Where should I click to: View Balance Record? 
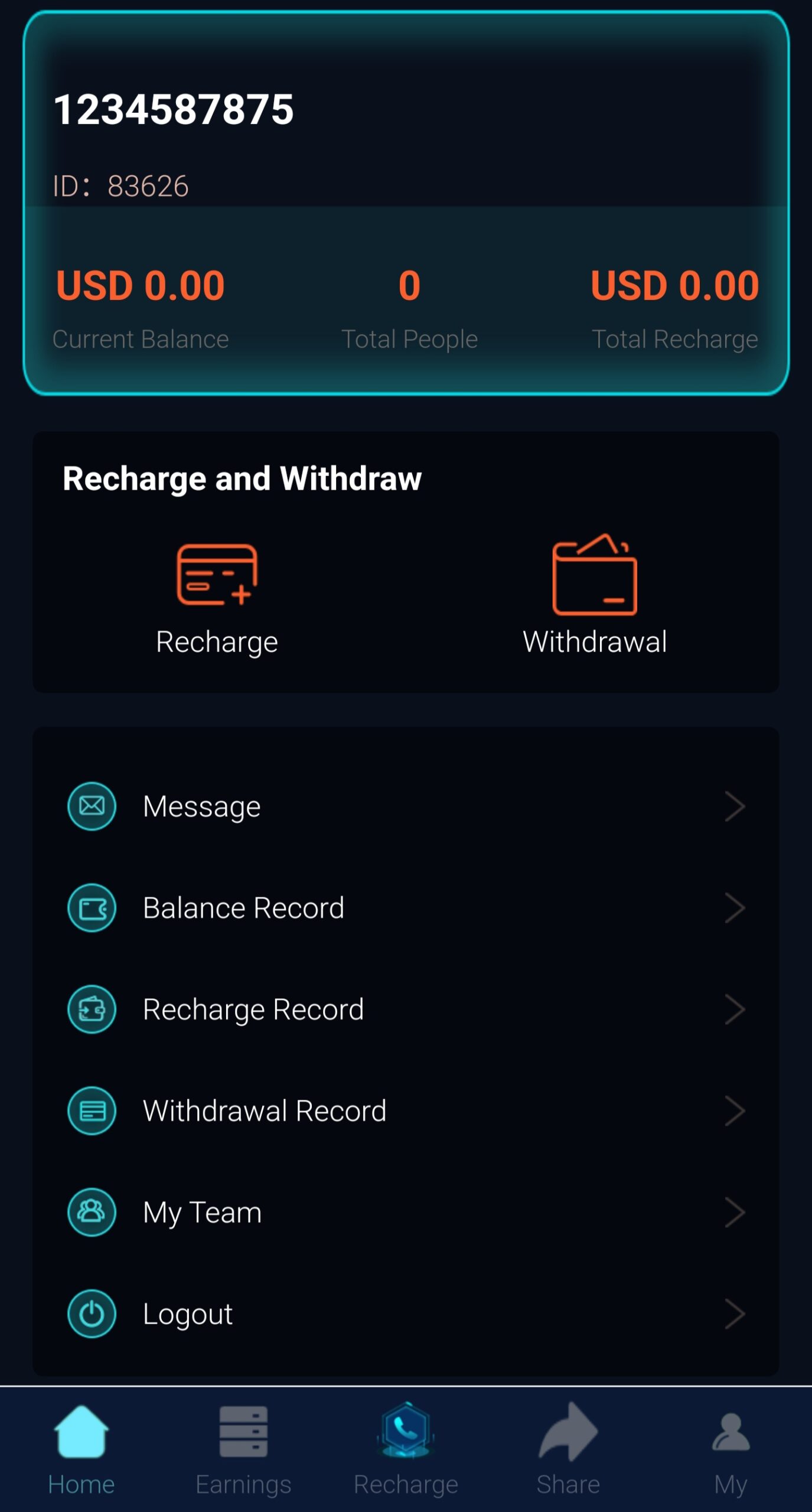click(x=406, y=908)
